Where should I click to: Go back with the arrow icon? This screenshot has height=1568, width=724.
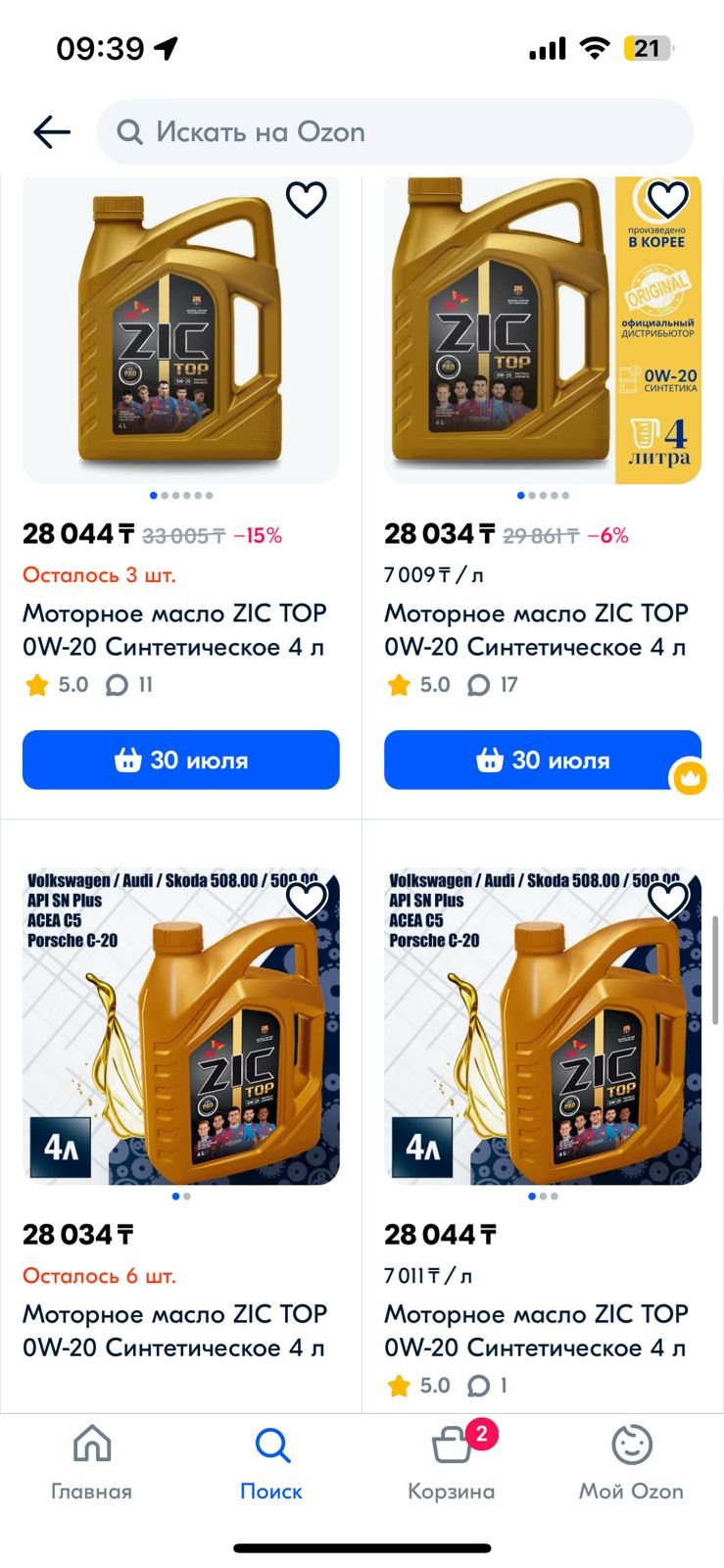[x=52, y=131]
